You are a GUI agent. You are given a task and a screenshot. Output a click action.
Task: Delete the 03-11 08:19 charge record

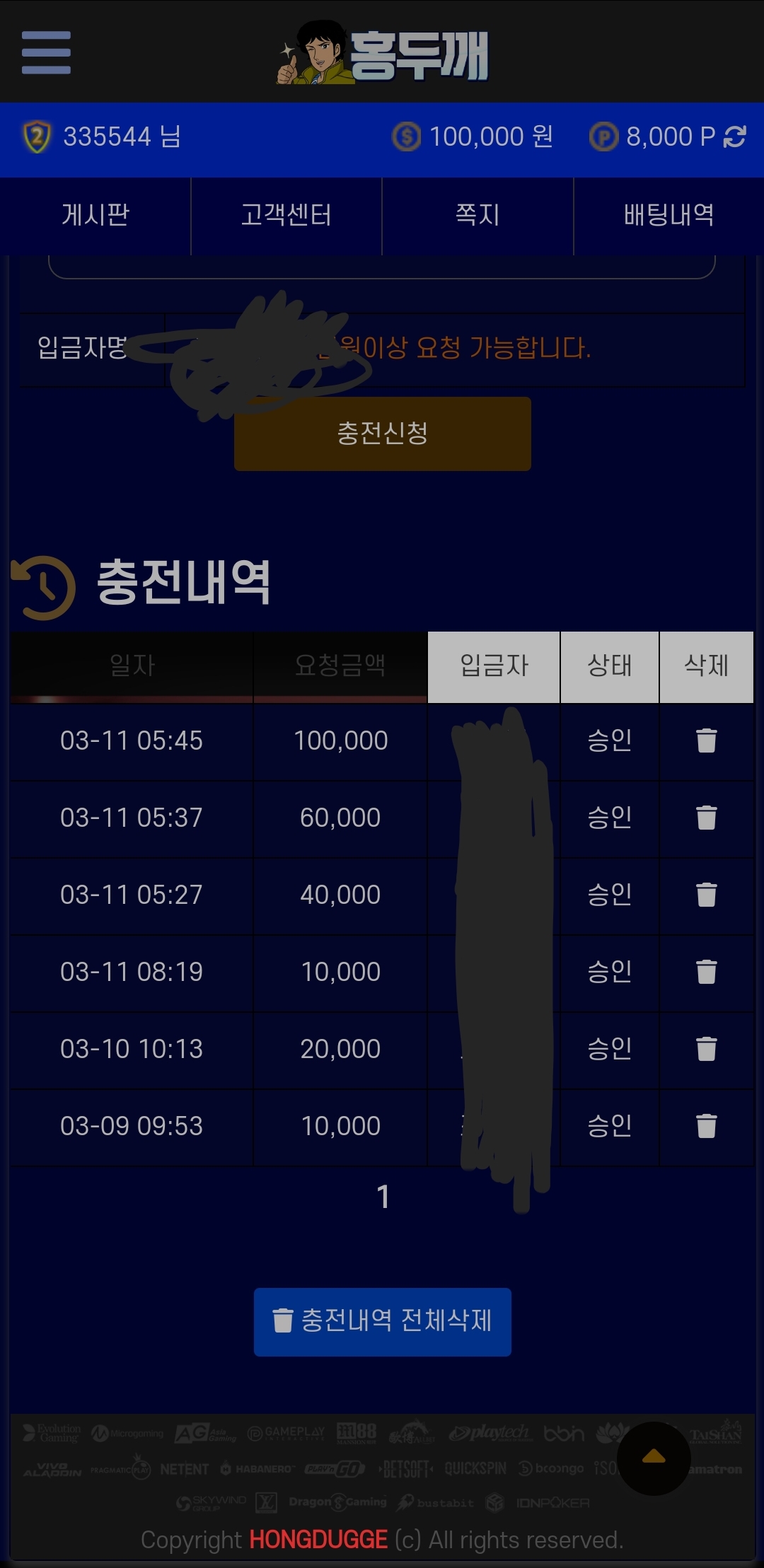click(x=706, y=972)
